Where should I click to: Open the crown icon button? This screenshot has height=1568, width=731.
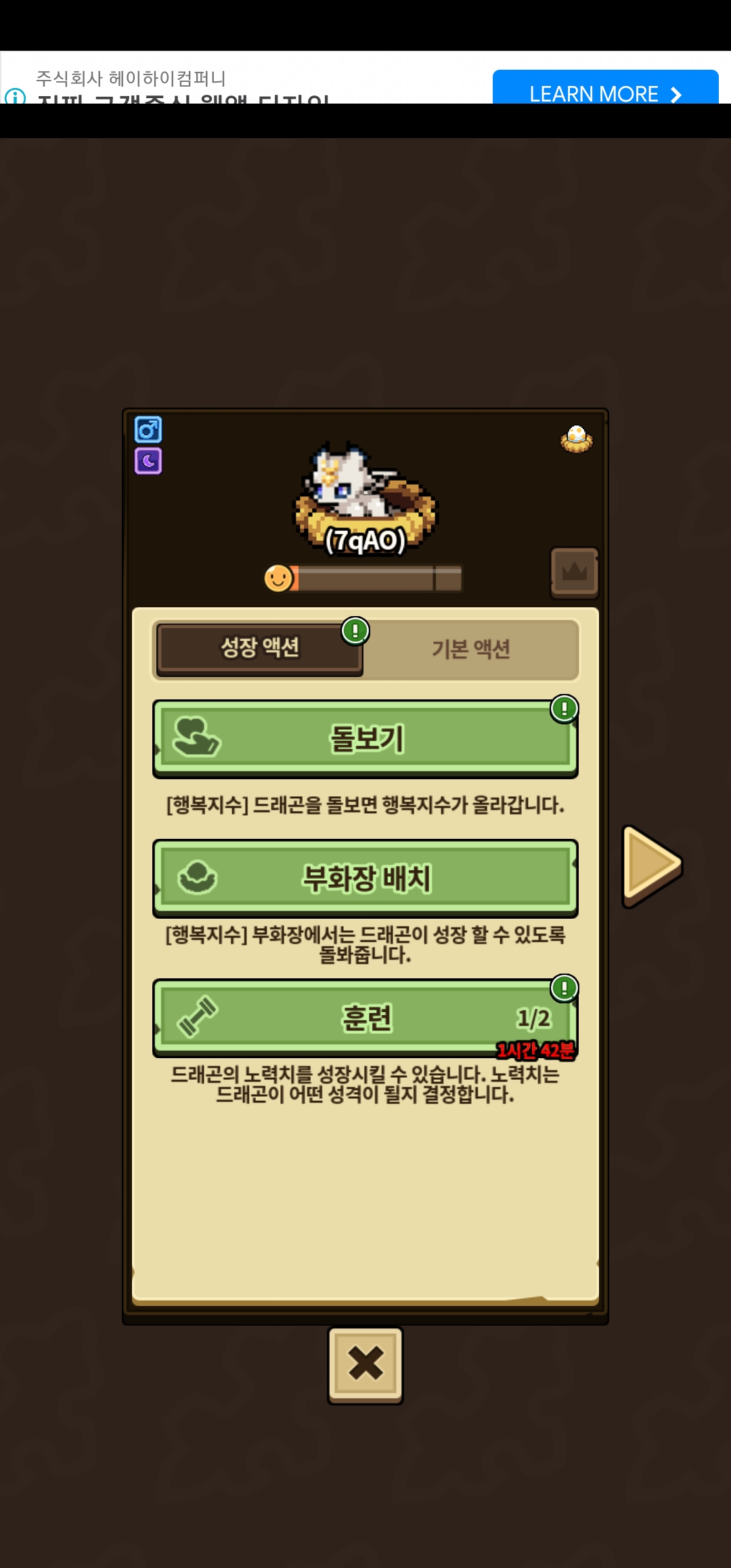click(574, 573)
